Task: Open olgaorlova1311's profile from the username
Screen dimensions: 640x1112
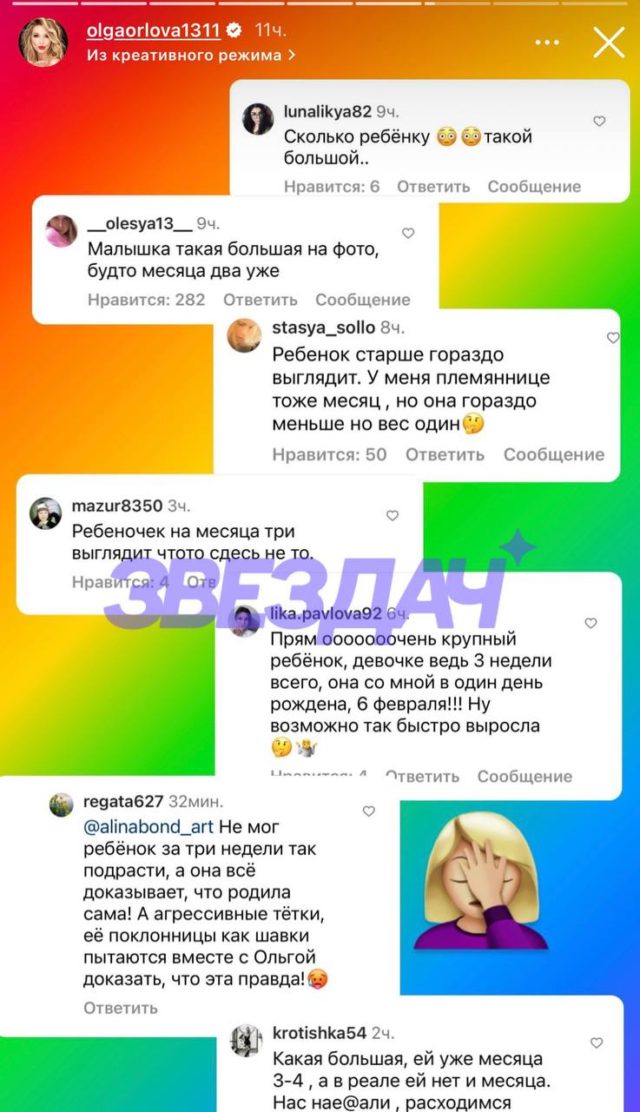Action: click(x=153, y=30)
